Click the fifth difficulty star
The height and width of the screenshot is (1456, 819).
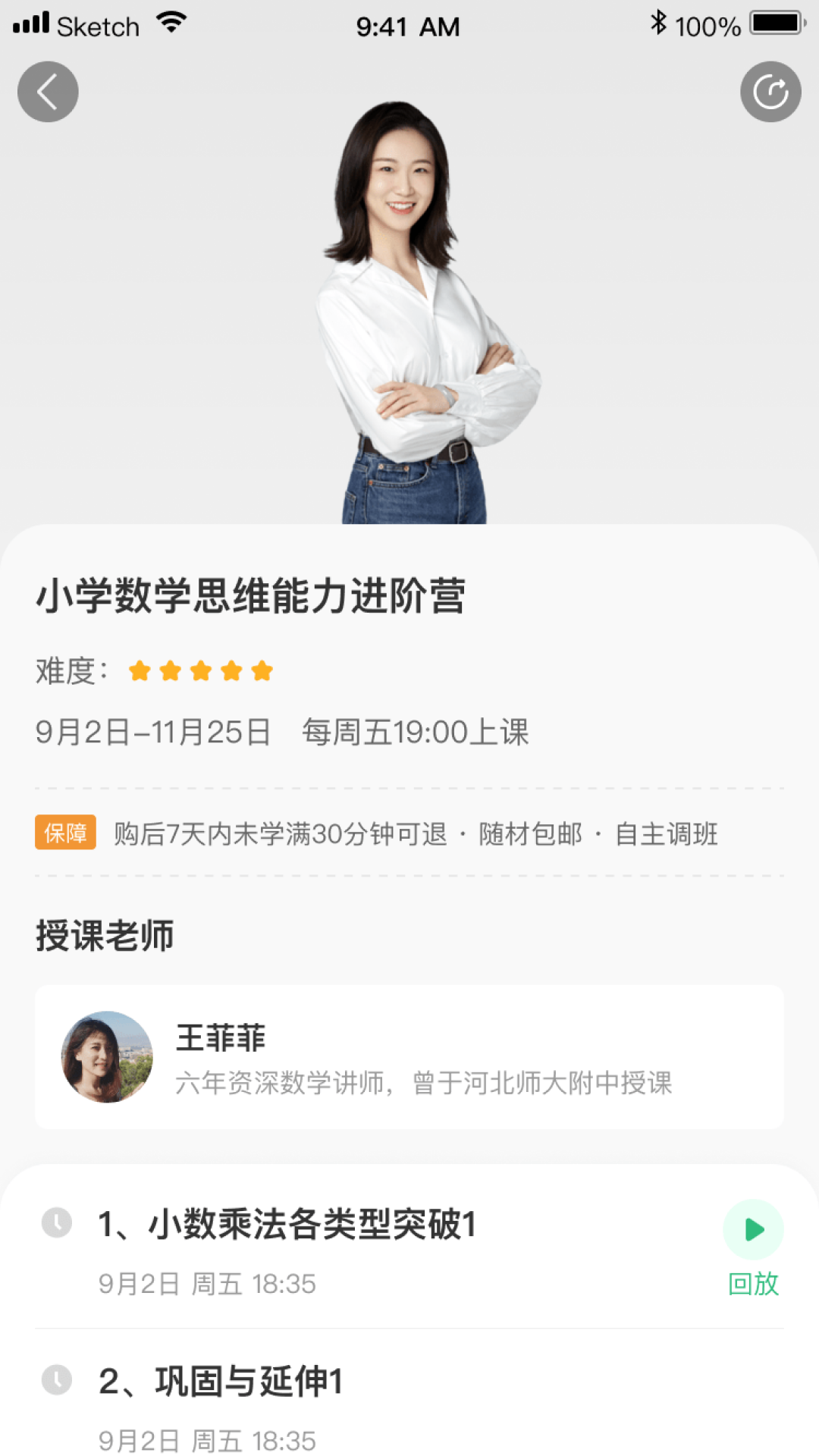point(261,671)
